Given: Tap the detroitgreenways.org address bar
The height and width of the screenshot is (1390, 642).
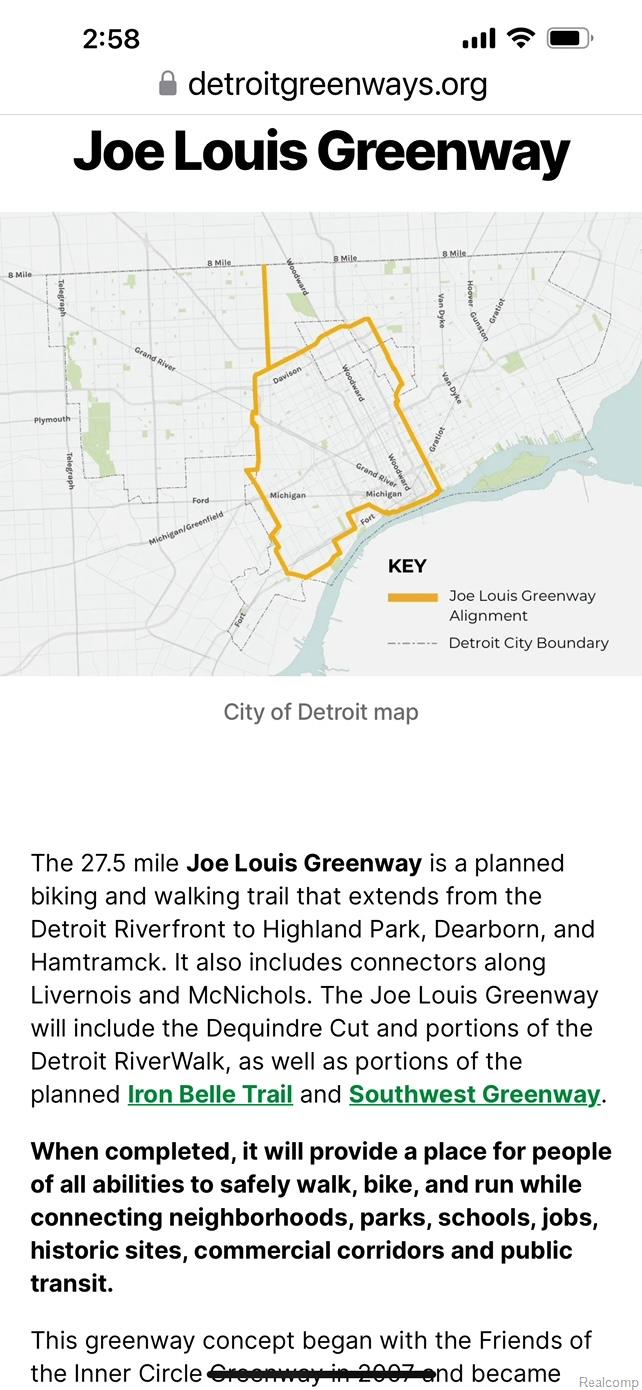Looking at the screenshot, I should coord(322,84).
